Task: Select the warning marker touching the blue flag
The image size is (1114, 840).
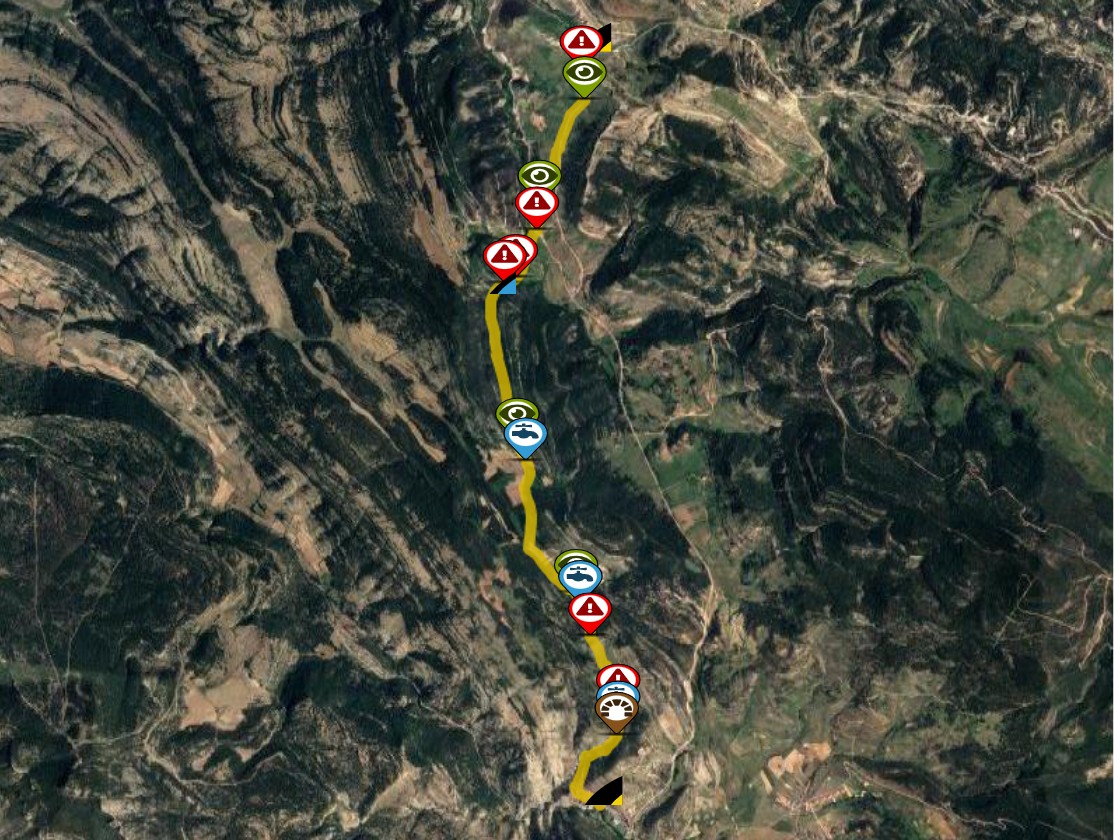Action: 503,256
